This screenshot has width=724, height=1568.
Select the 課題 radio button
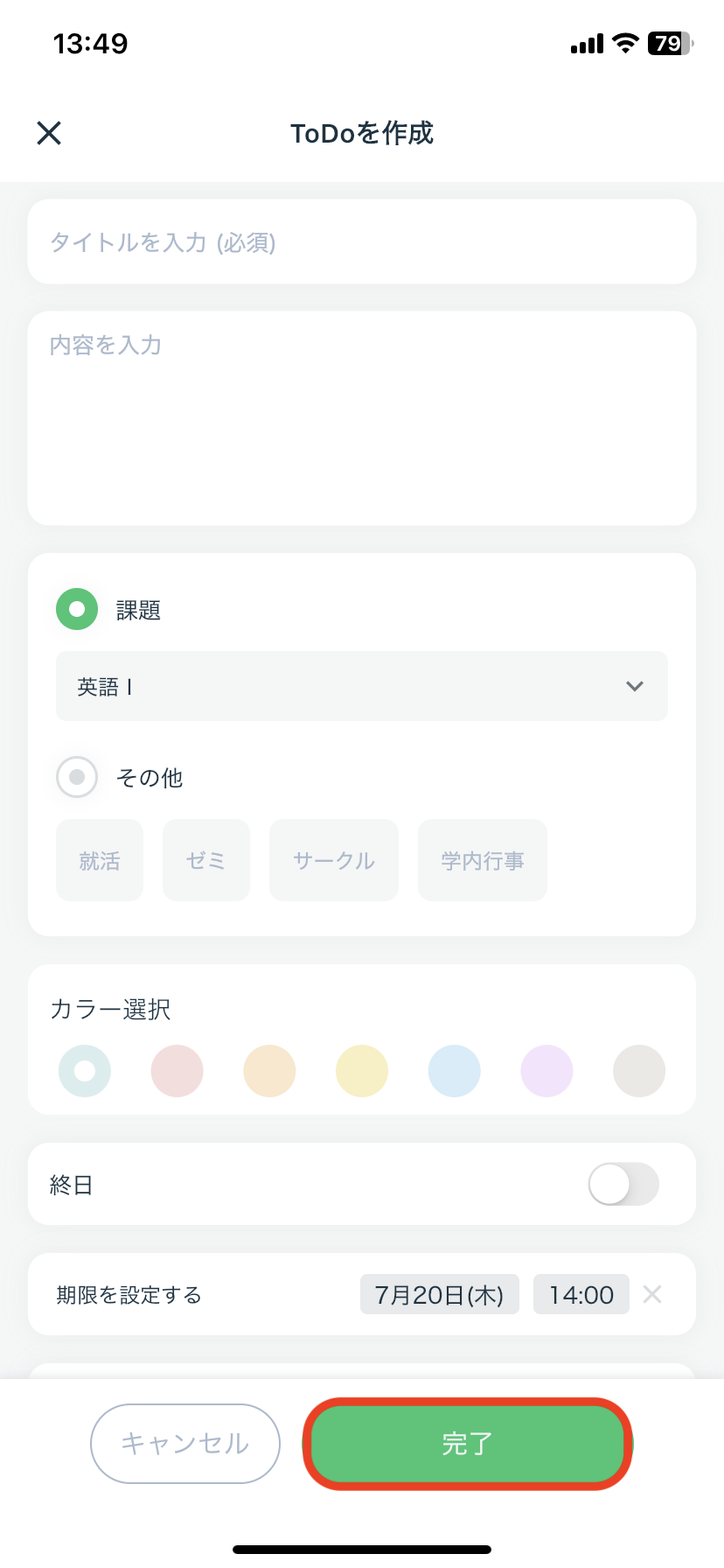tap(76, 609)
